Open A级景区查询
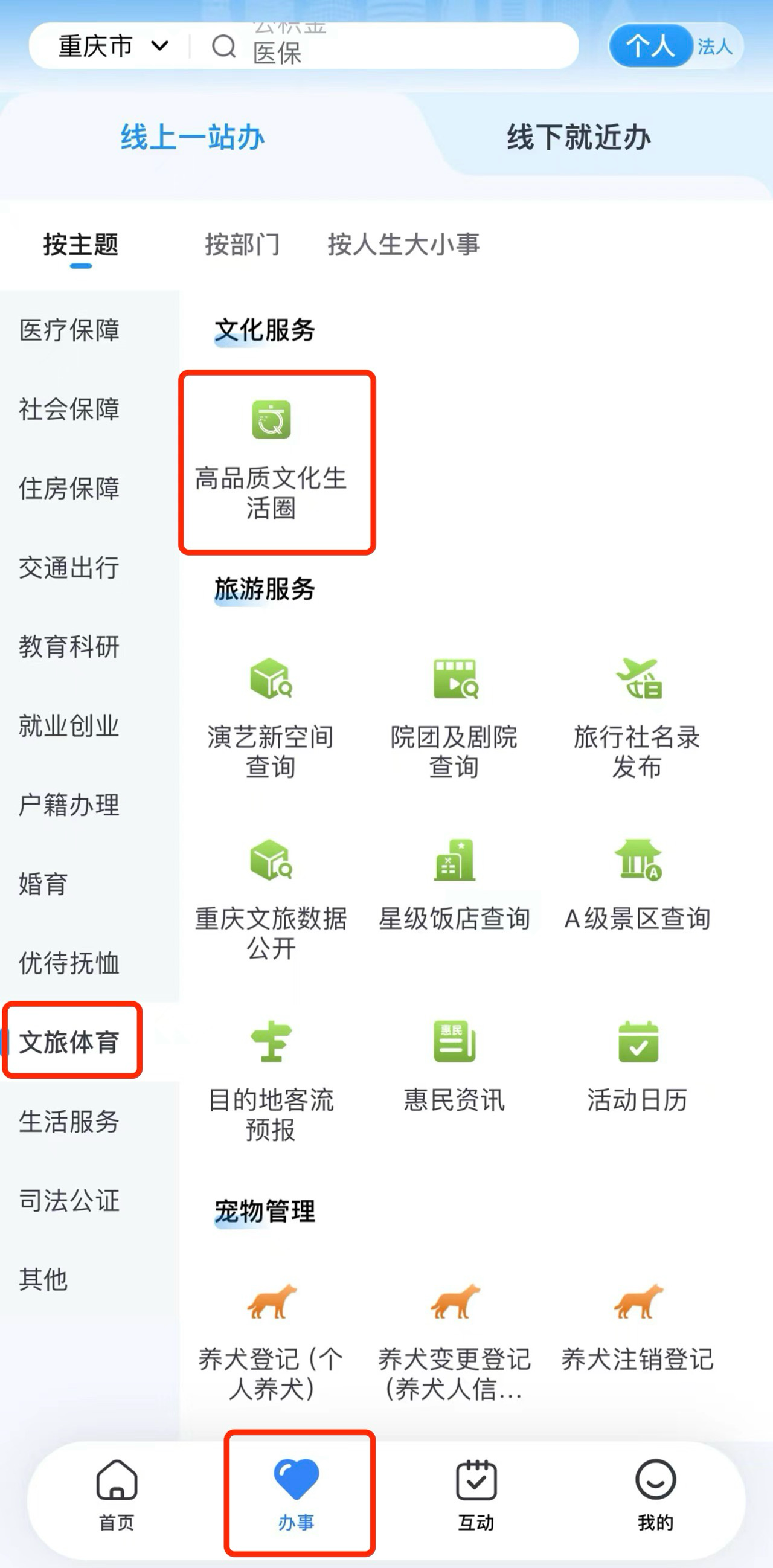 click(637, 888)
